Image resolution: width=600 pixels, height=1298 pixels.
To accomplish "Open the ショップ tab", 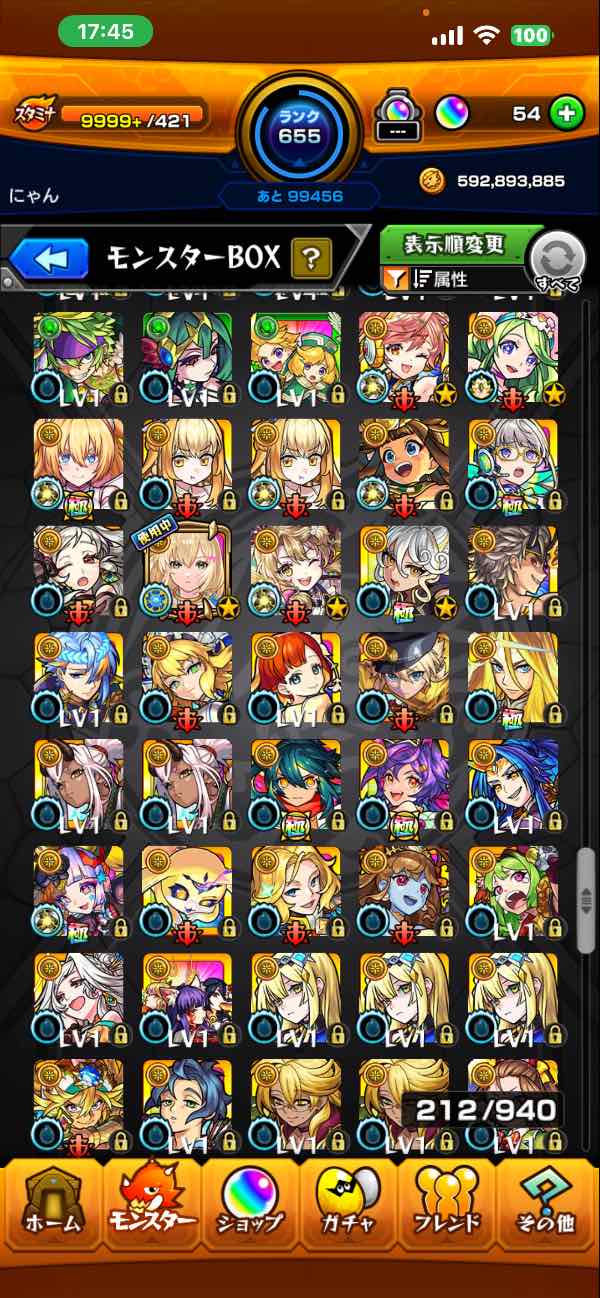I will [x=250, y=1205].
